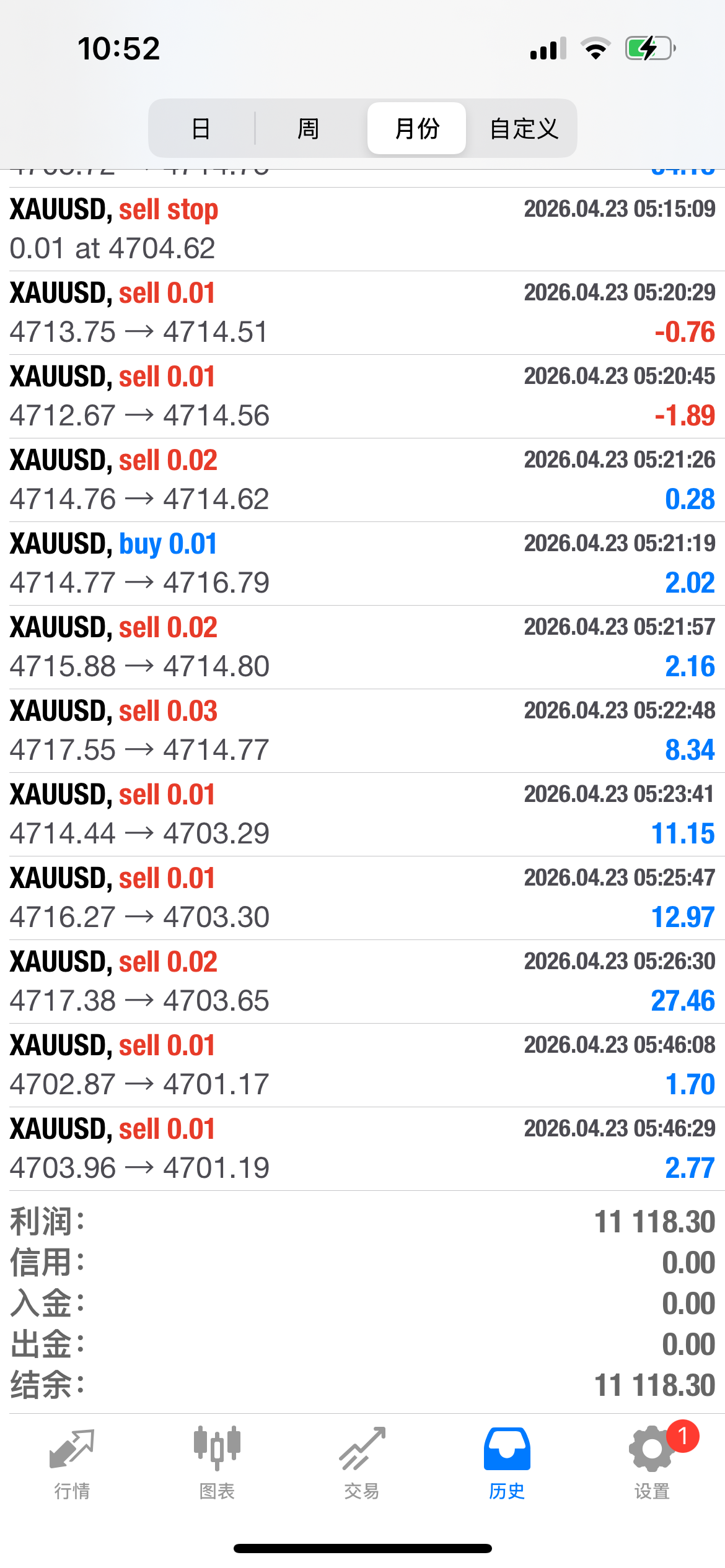Viewport: 725px width, 1568px height.
Task: Open the 设置 settings tab
Action: click(652, 1463)
